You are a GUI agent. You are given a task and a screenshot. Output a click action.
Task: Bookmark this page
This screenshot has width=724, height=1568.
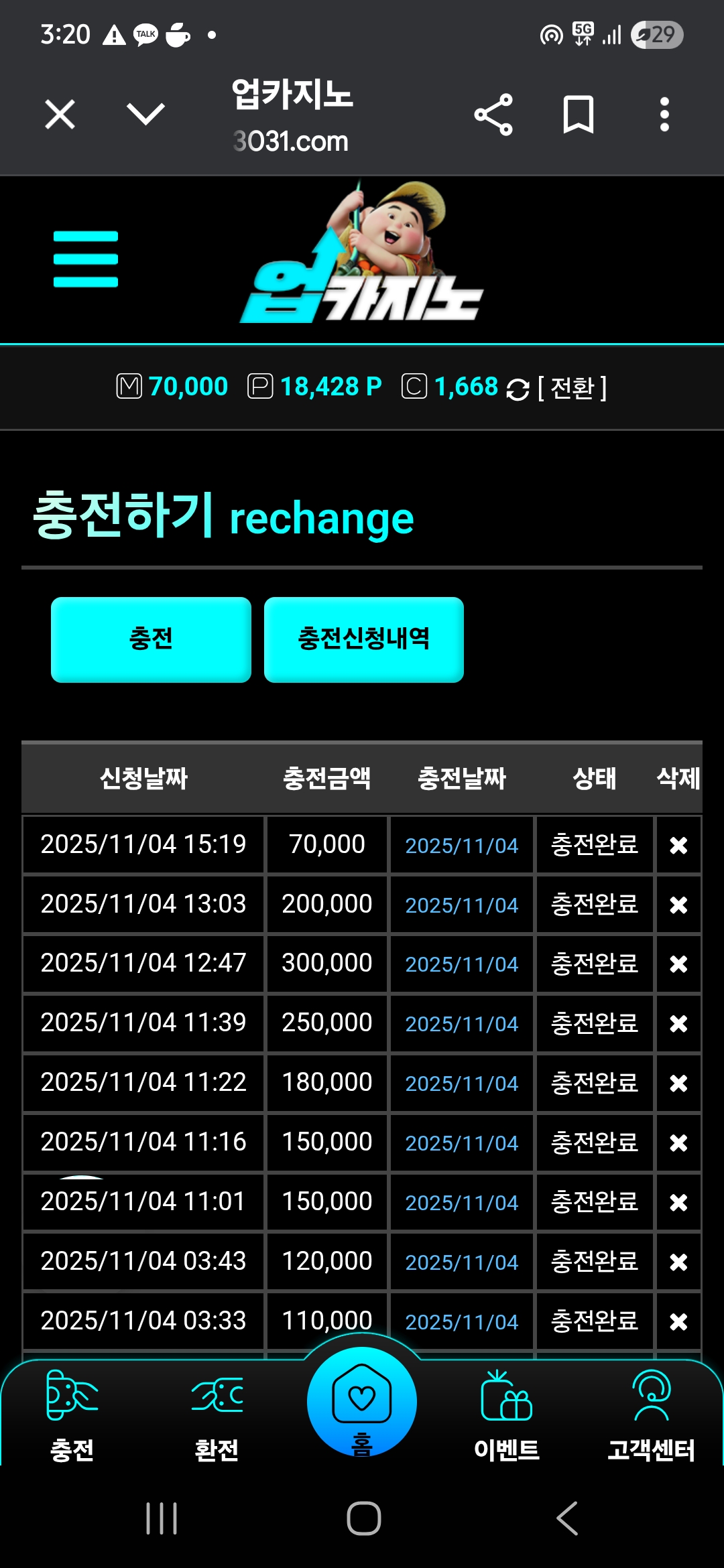(x=578, y=115)
